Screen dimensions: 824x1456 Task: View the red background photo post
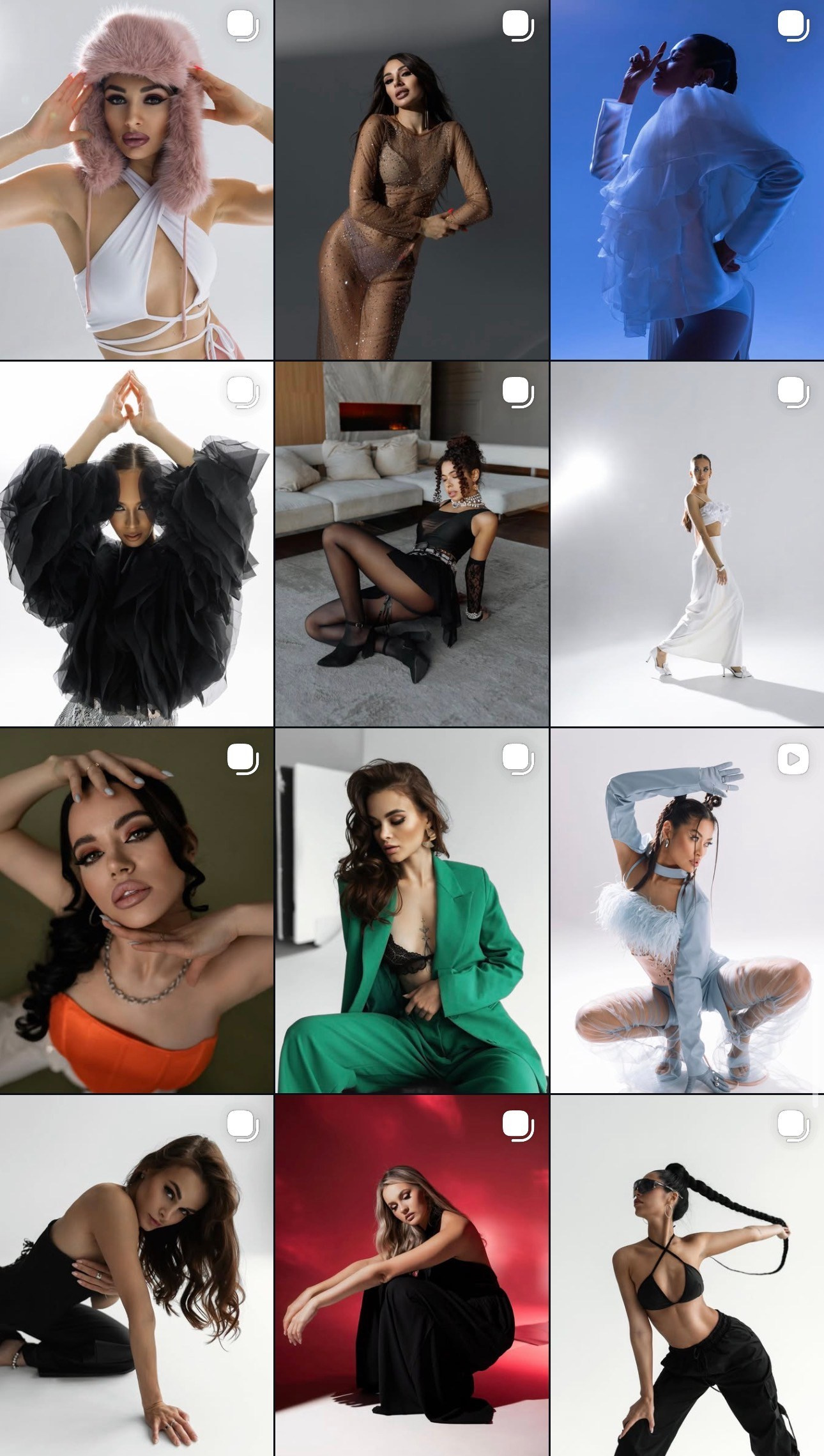412,1276
